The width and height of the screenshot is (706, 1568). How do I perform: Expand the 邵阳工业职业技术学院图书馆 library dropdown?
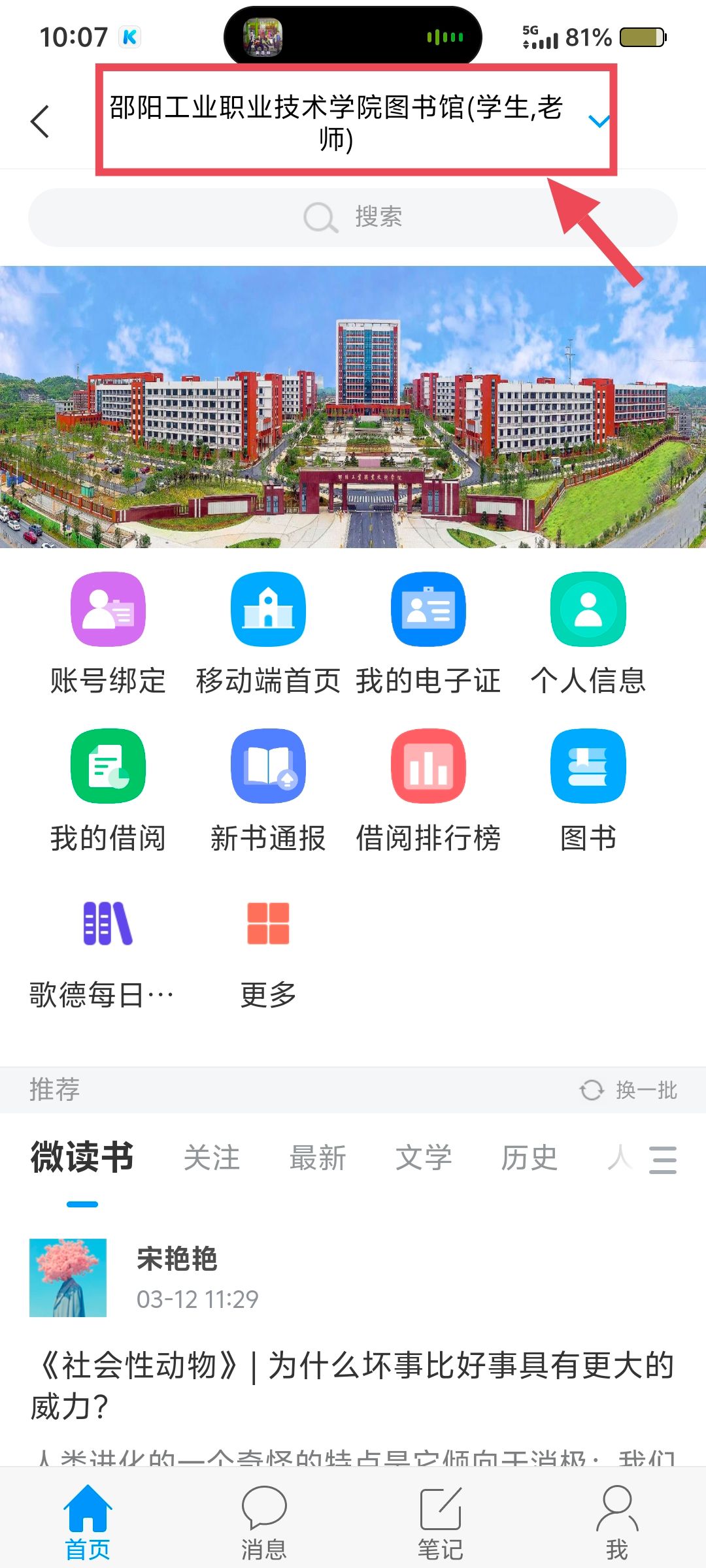point(599,122)
